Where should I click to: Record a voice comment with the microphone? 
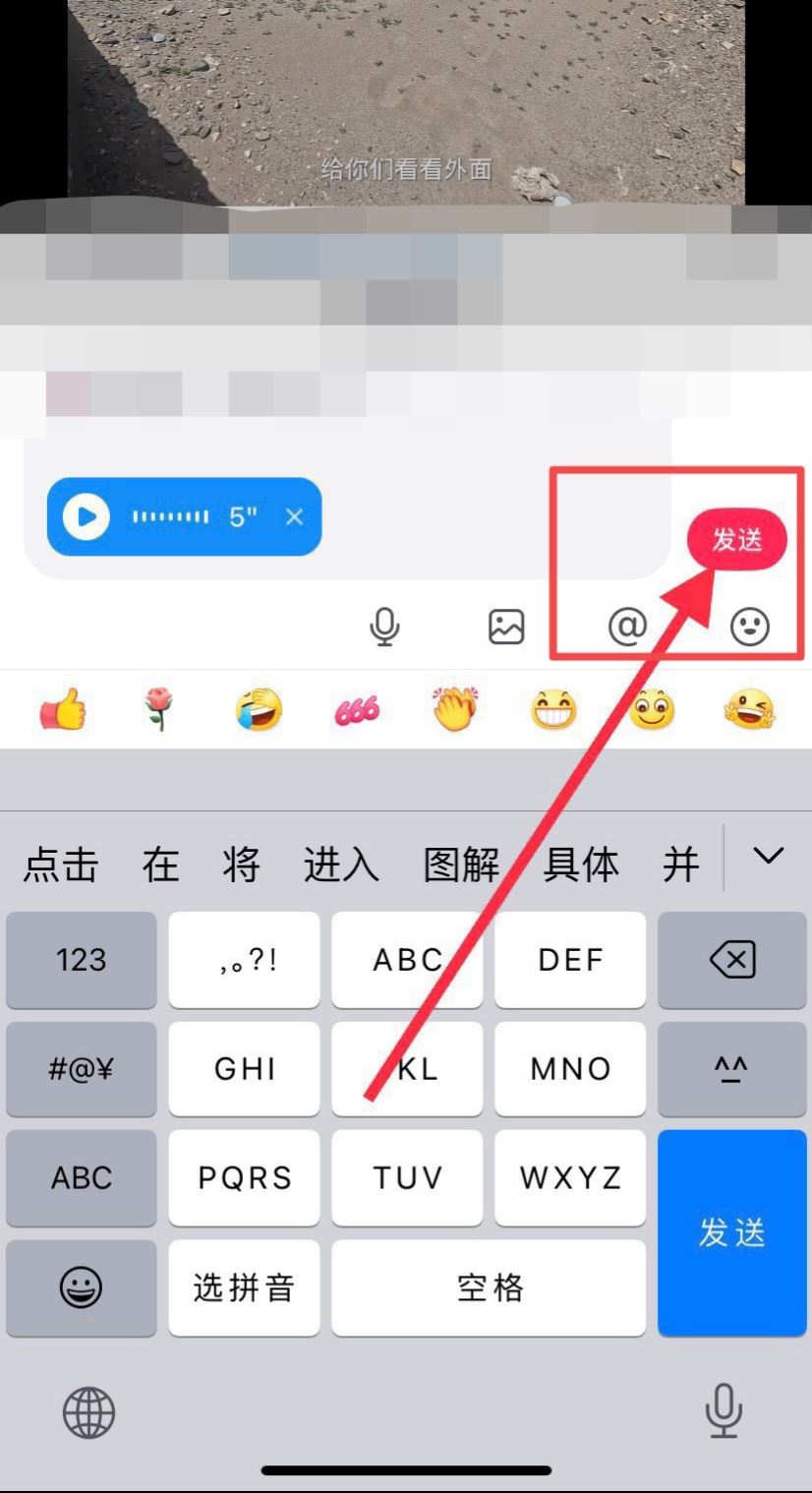[x=384, y=627]
